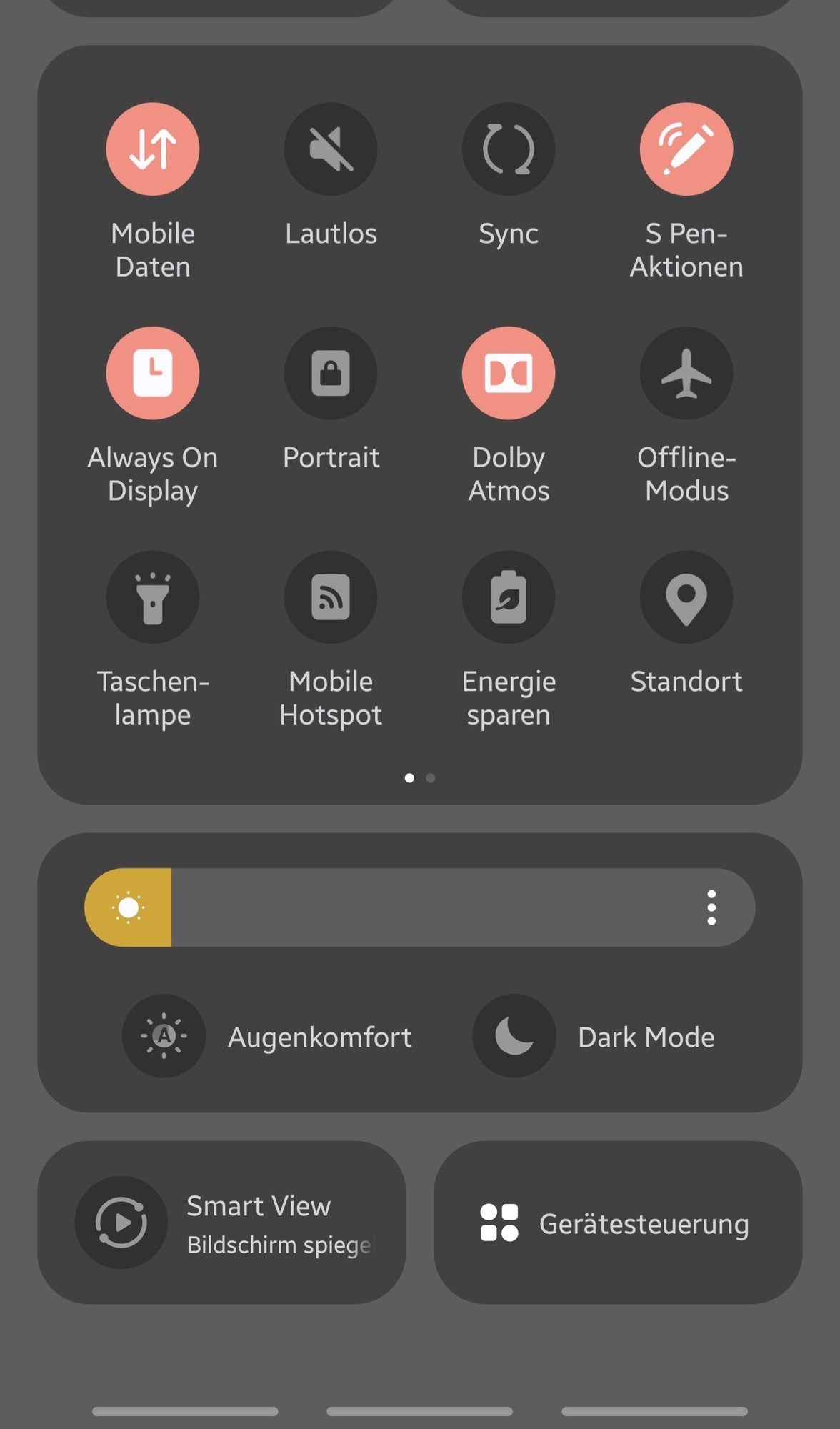
Task: Go to the second quick settings page dot
Action: click(x=431, y=778)
